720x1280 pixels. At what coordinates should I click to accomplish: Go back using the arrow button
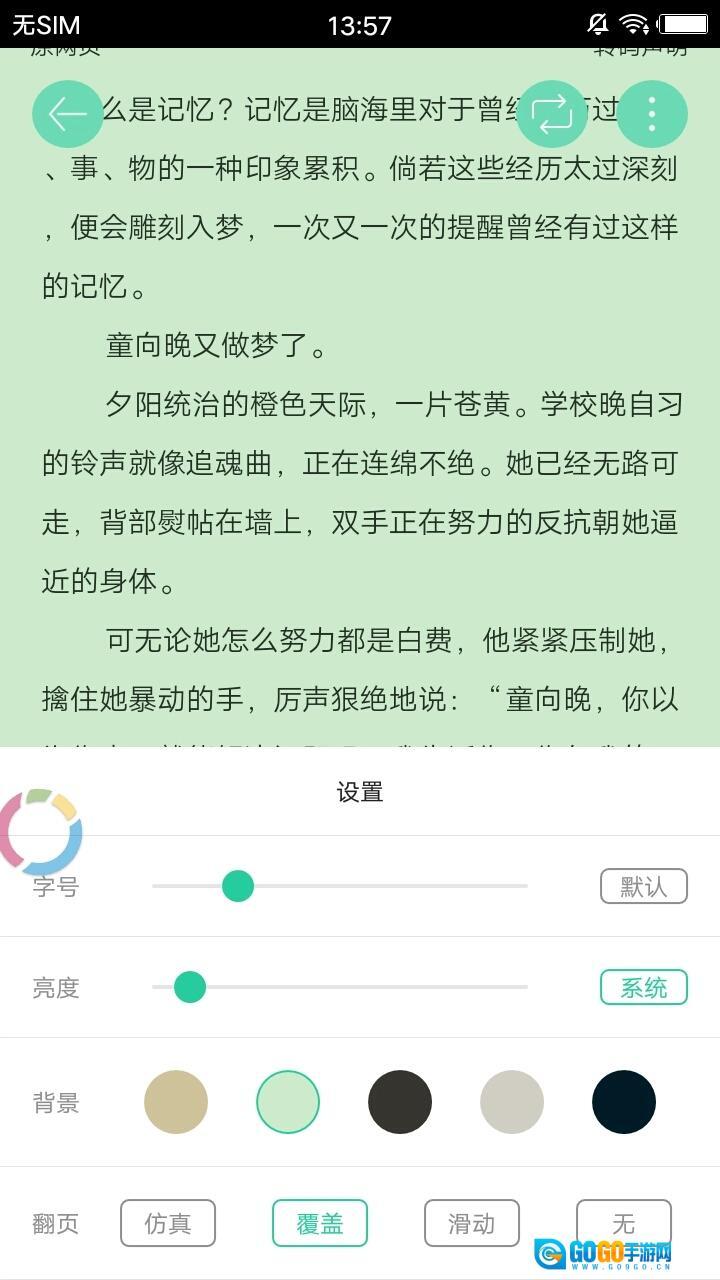68,115
